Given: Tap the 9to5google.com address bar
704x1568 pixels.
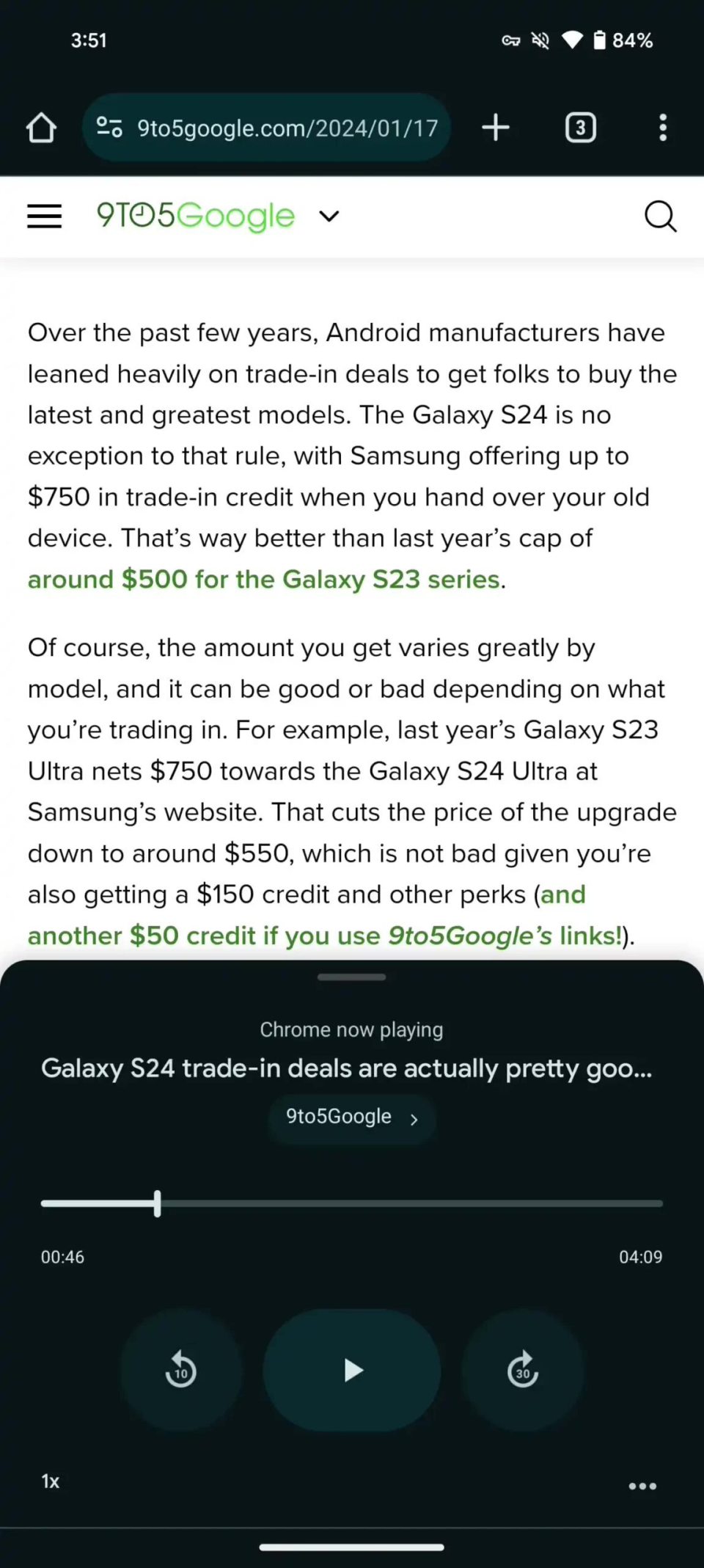Looking at the screenshot, I should click(267, 128).
